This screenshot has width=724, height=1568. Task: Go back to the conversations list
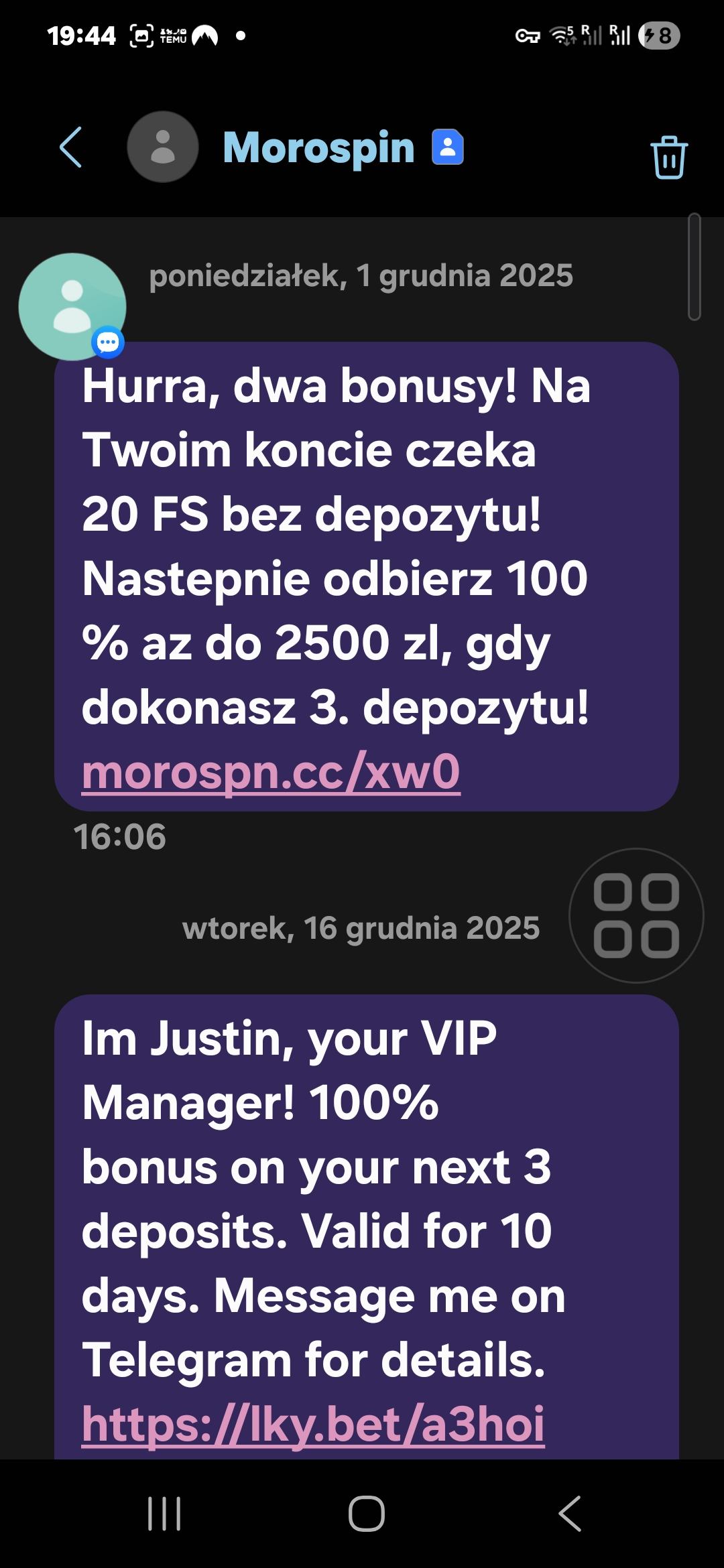click(x=71, y=147)
